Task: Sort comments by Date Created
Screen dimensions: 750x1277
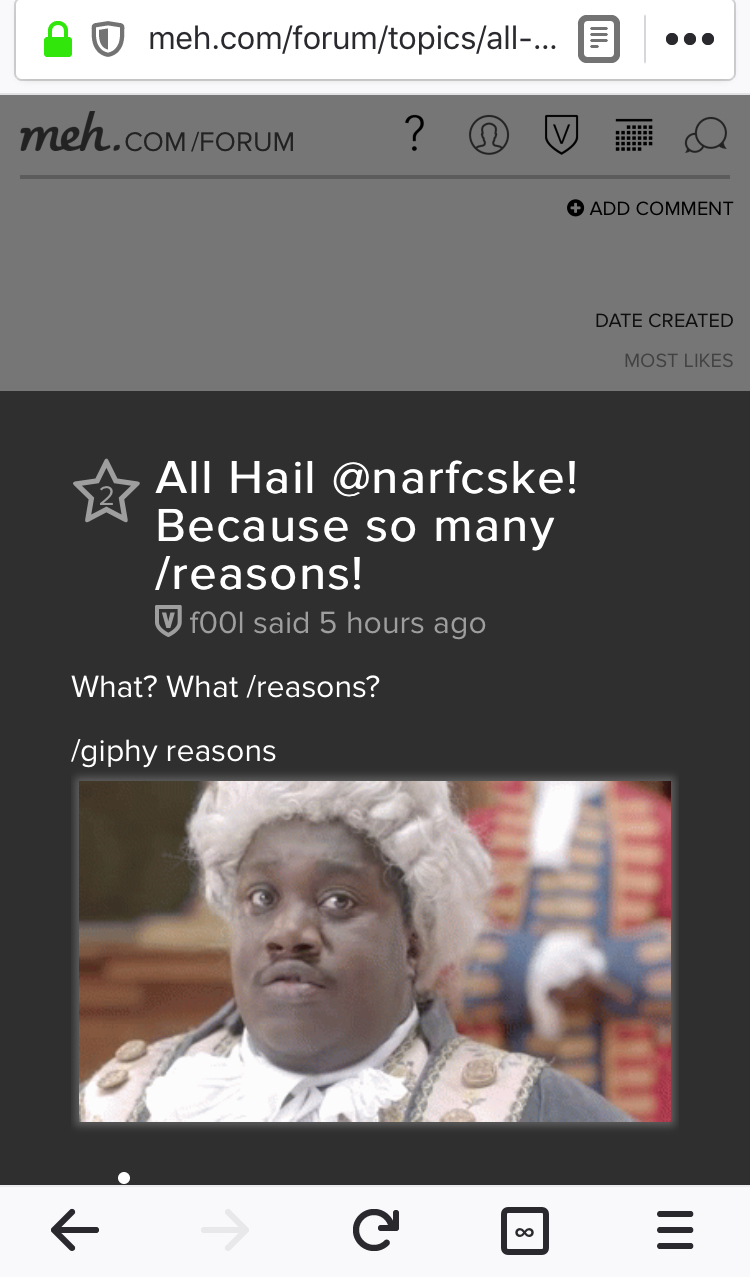Action: (663, 320)
